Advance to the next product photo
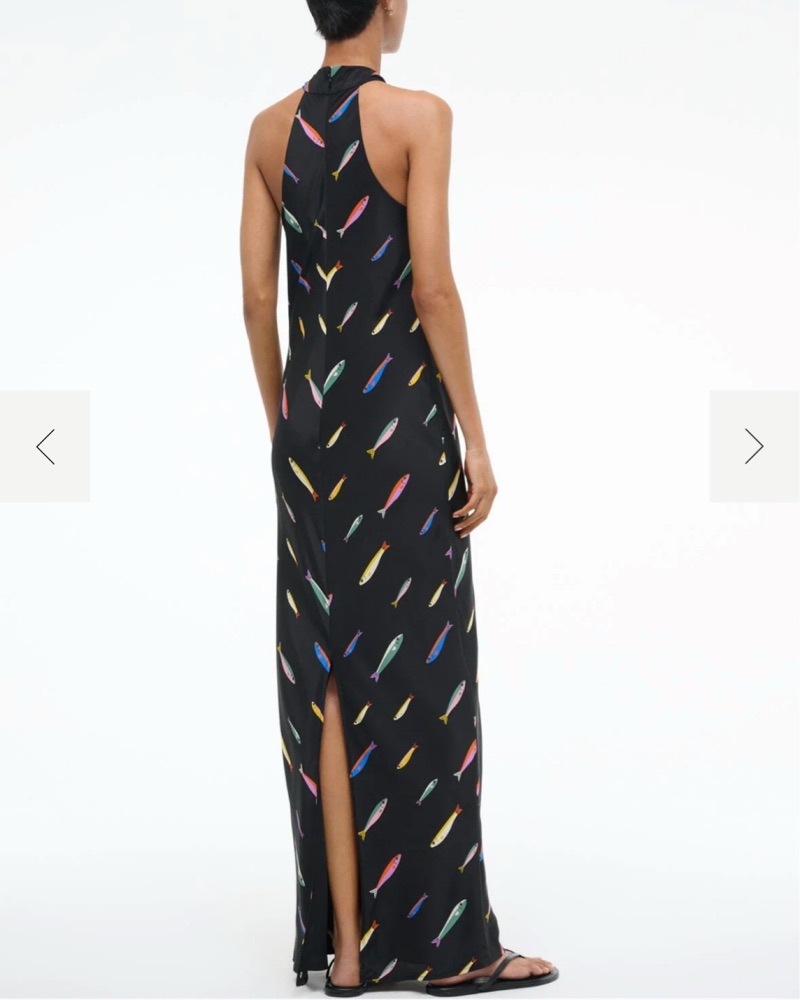Image resolution: width=800 pixels, height=1000 pixels. (754, 446)
